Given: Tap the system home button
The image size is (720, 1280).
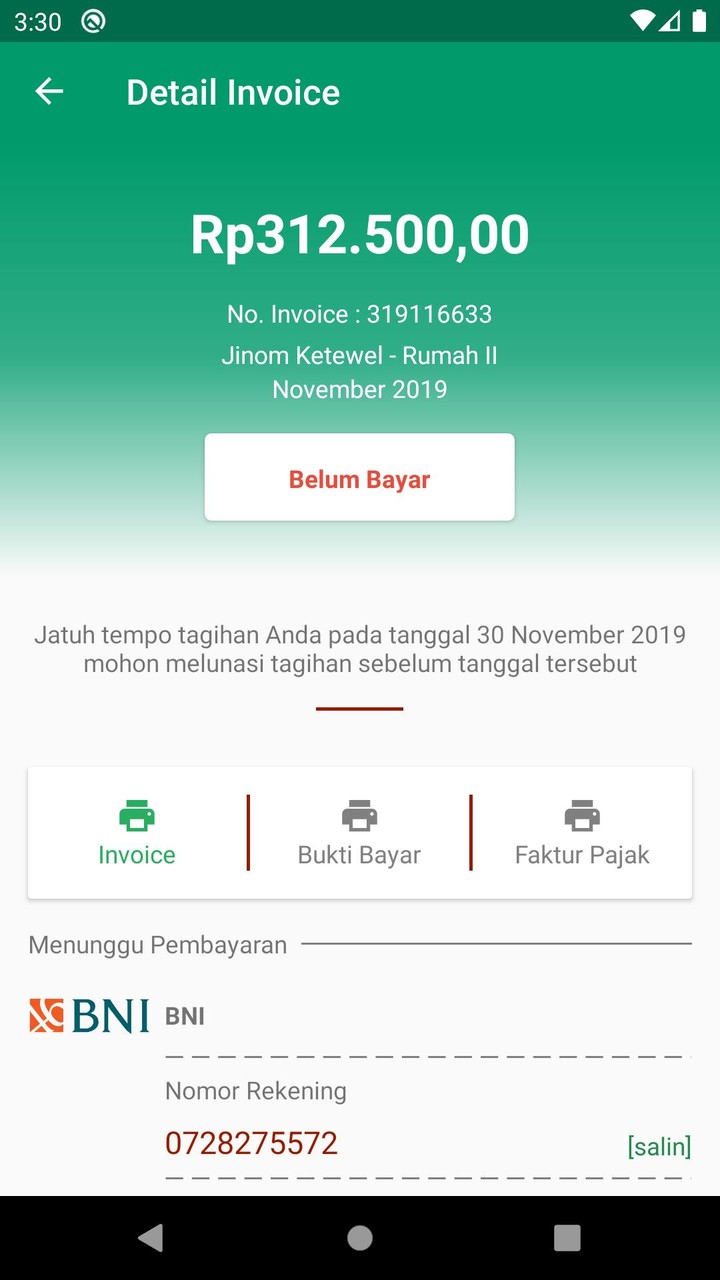Looking at the screenshot, I should [x=360, y=1238].
